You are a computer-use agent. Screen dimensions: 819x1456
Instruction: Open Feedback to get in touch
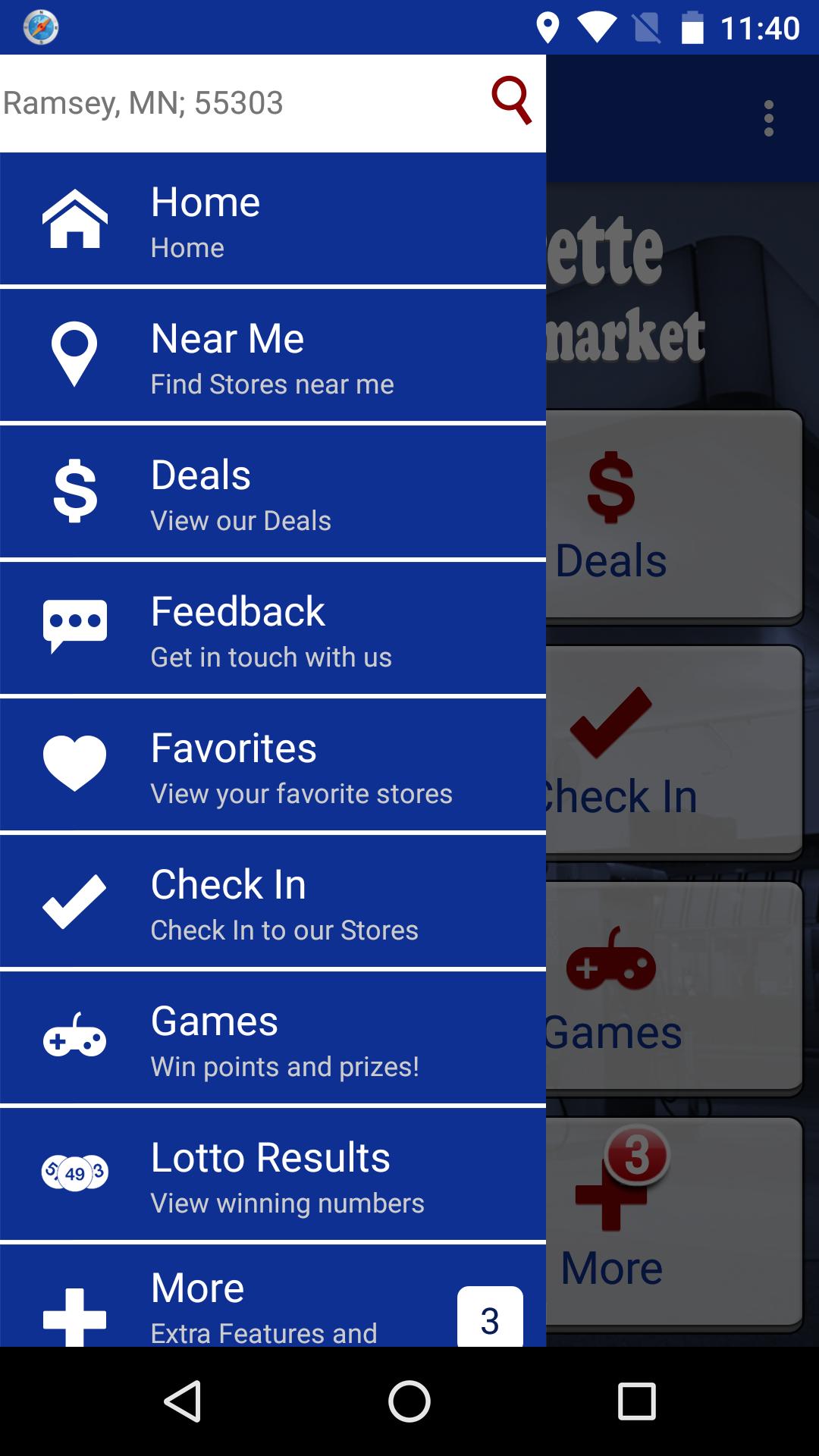point(273,629)
